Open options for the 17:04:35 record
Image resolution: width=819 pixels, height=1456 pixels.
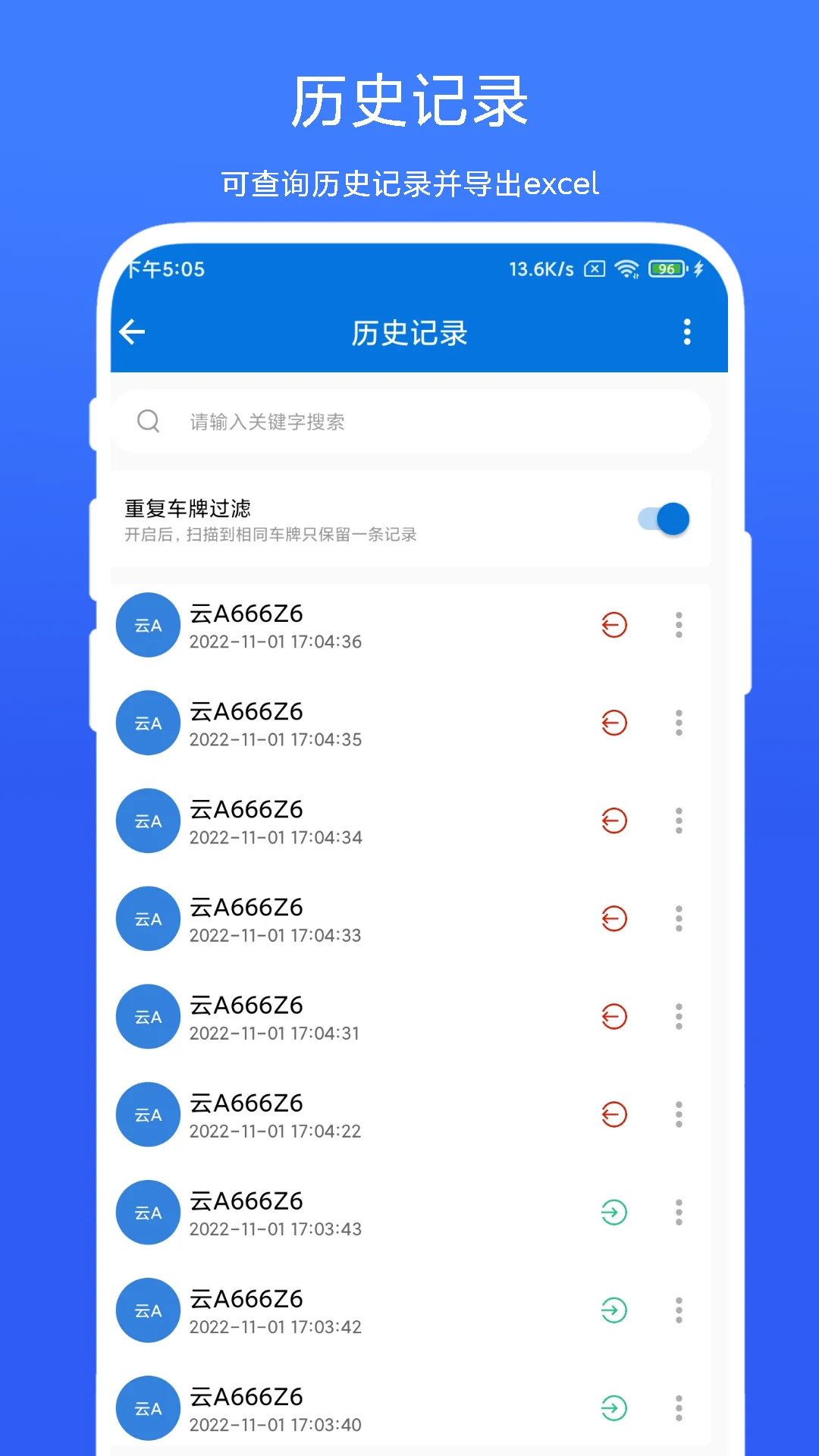point(679,723)
